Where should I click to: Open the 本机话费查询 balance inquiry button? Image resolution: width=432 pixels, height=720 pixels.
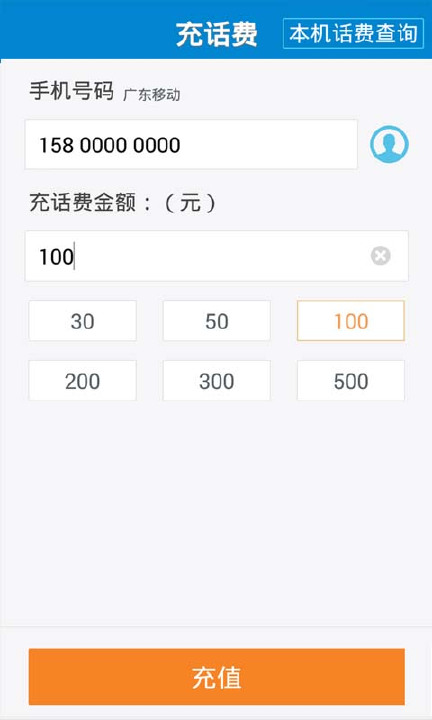coord(353,33)
